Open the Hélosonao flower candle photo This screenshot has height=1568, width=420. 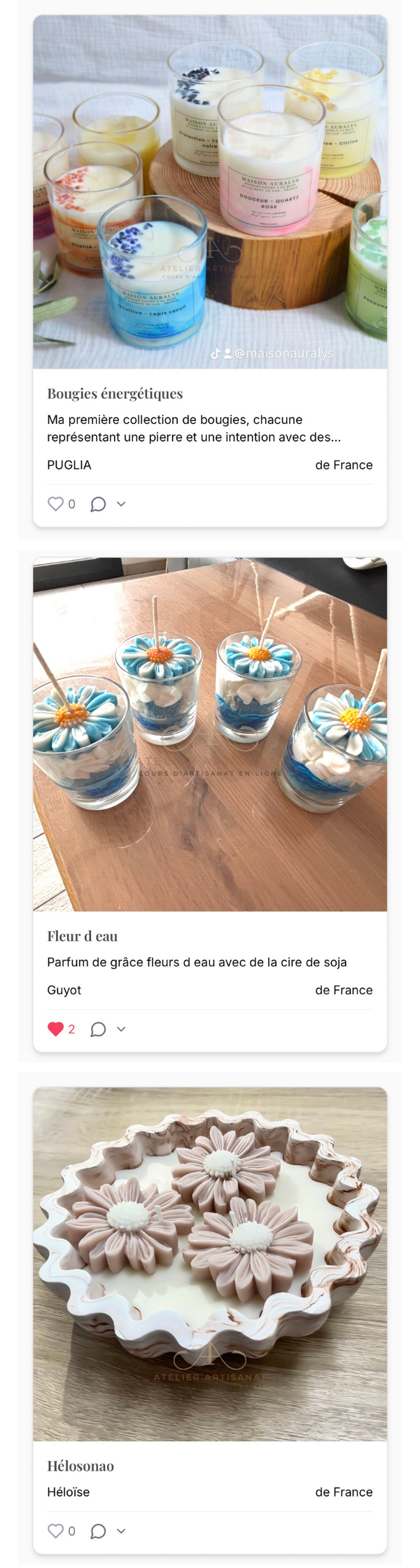[x=210, y=1263]
